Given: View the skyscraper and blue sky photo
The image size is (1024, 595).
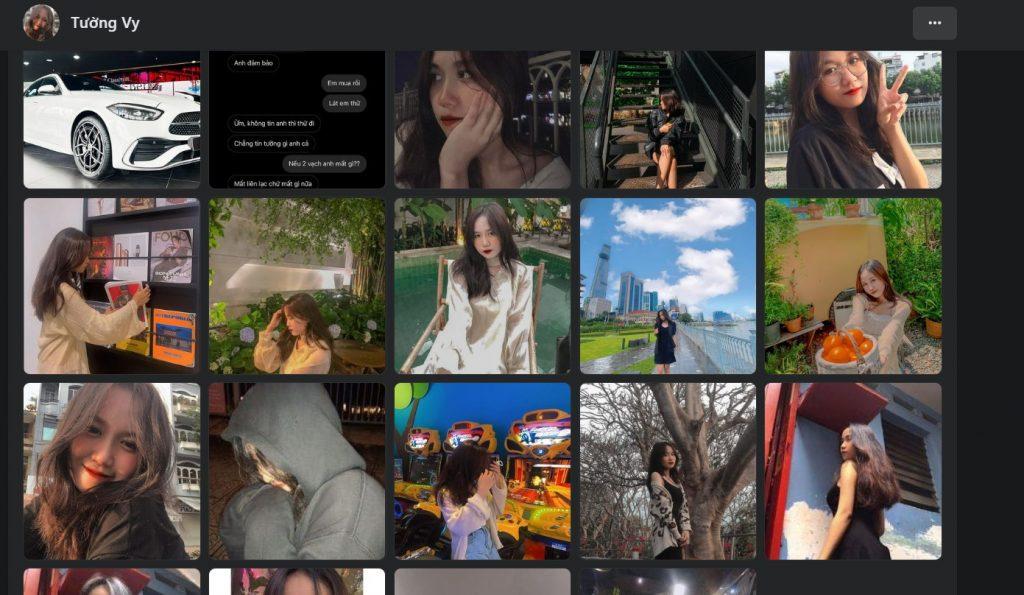Looking at the screenshot, I should (667, 286).
